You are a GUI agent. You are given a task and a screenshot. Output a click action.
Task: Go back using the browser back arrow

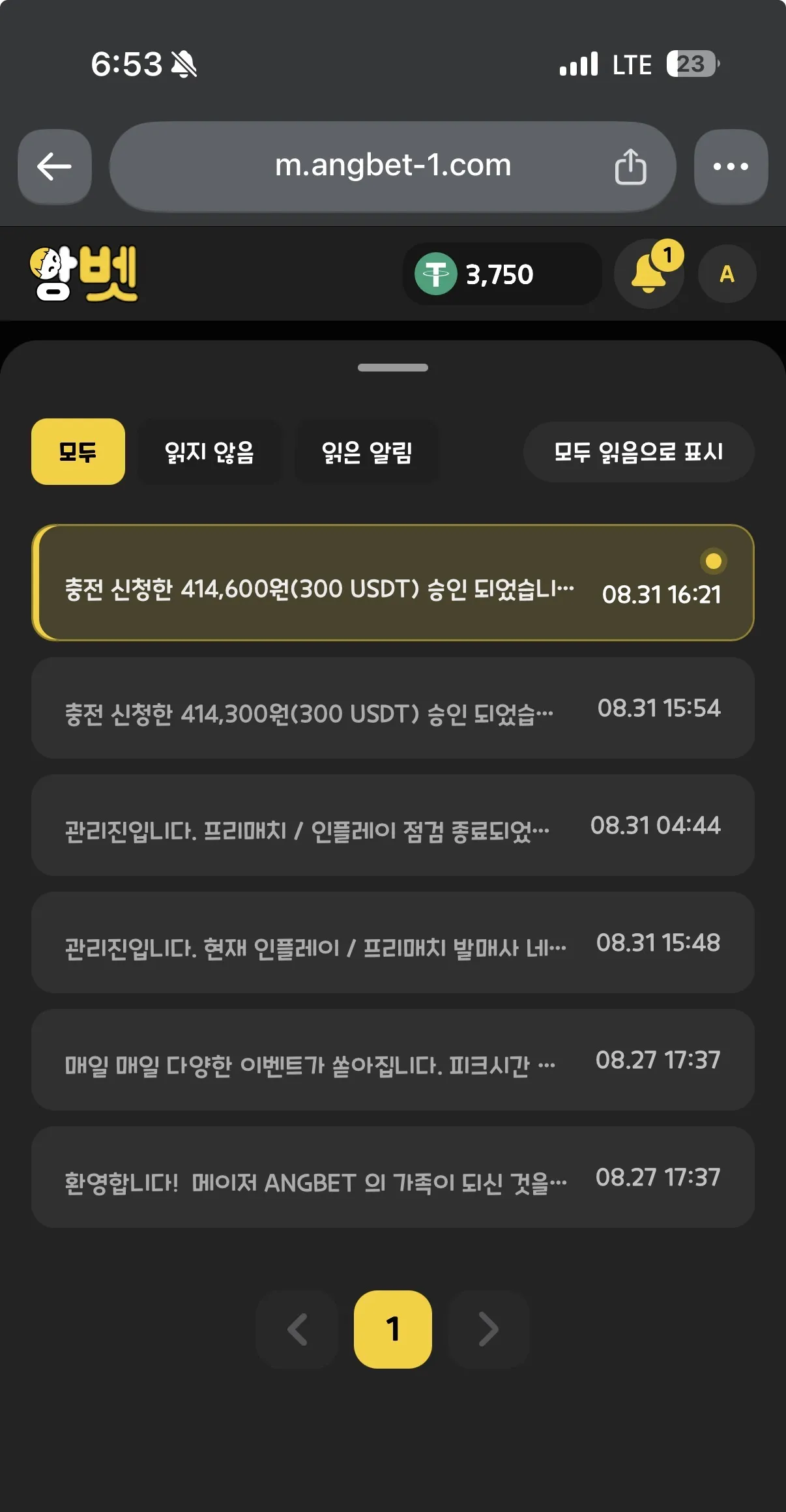pos(55,166)
